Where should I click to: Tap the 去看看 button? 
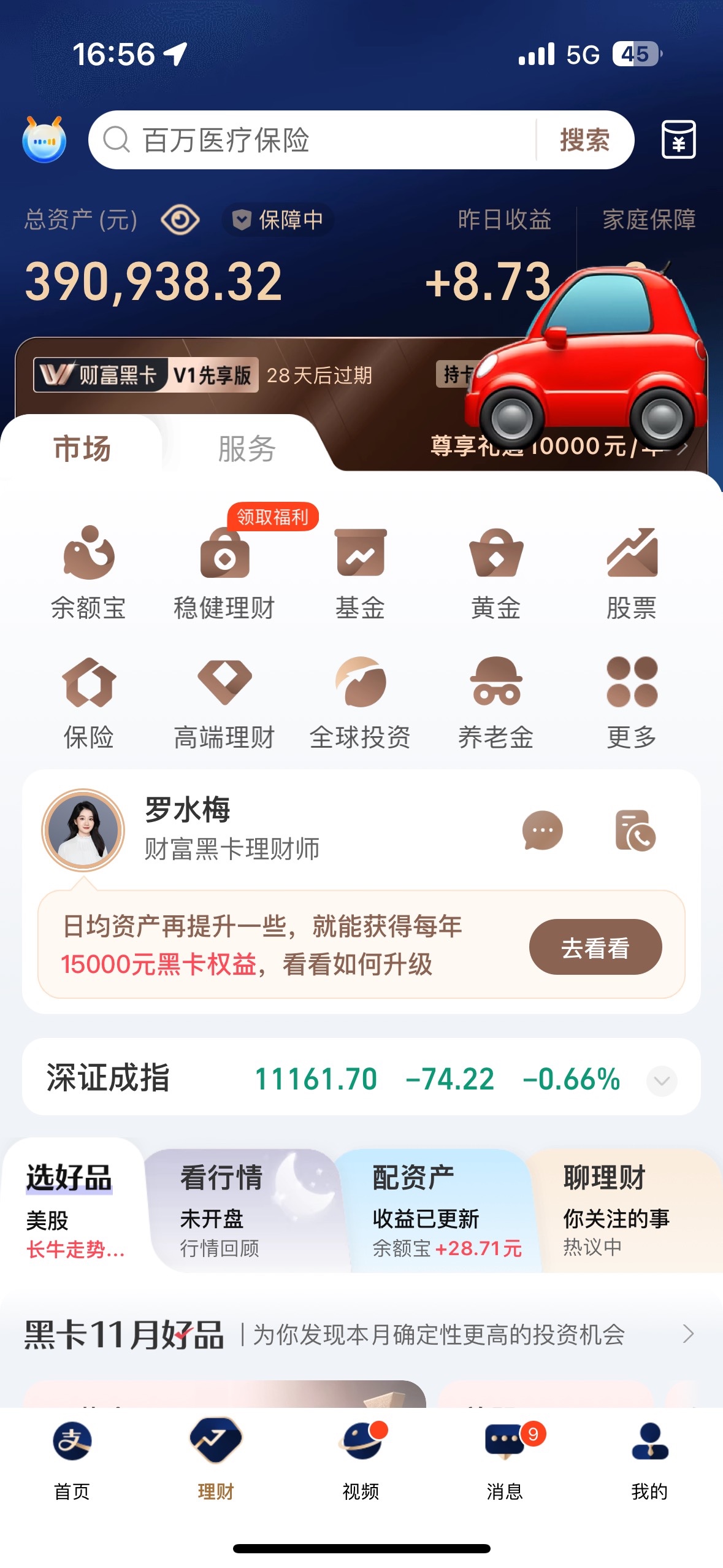pyautogui.click(x=595, y=947)
